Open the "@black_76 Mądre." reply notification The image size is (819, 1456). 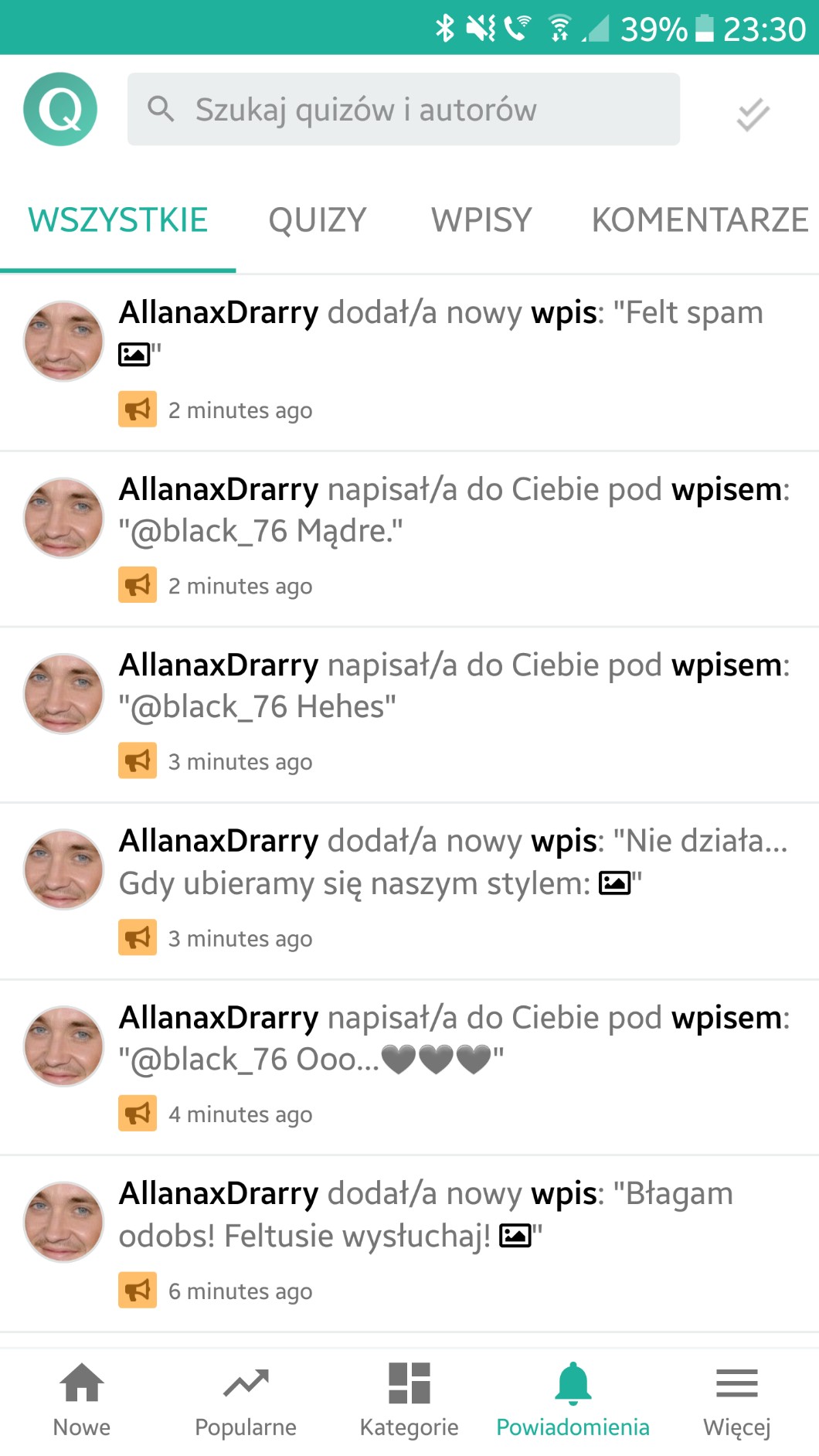pyautogui.click(x=454, y=510)
